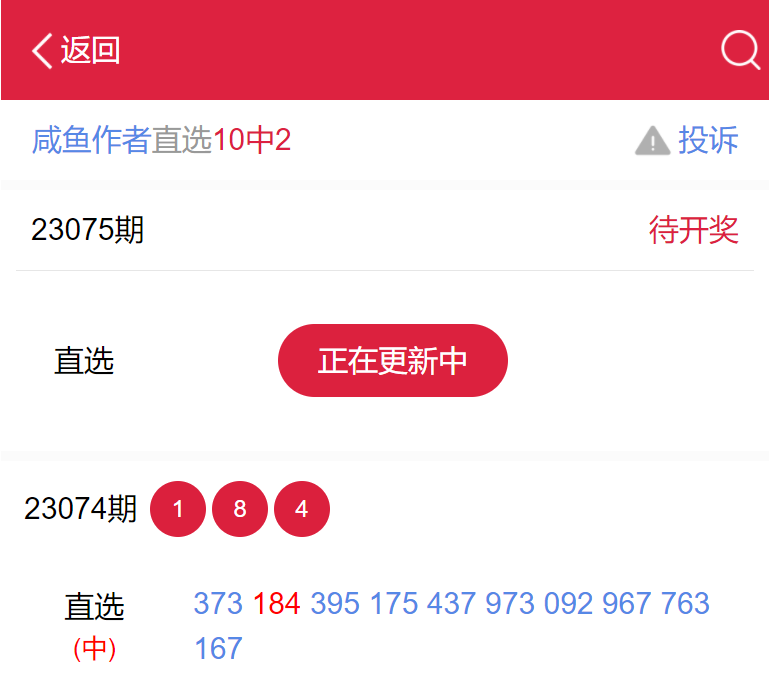Open the search magnifier icon
The height and width of the screenshot is (693, 769).
click(740, 49)
